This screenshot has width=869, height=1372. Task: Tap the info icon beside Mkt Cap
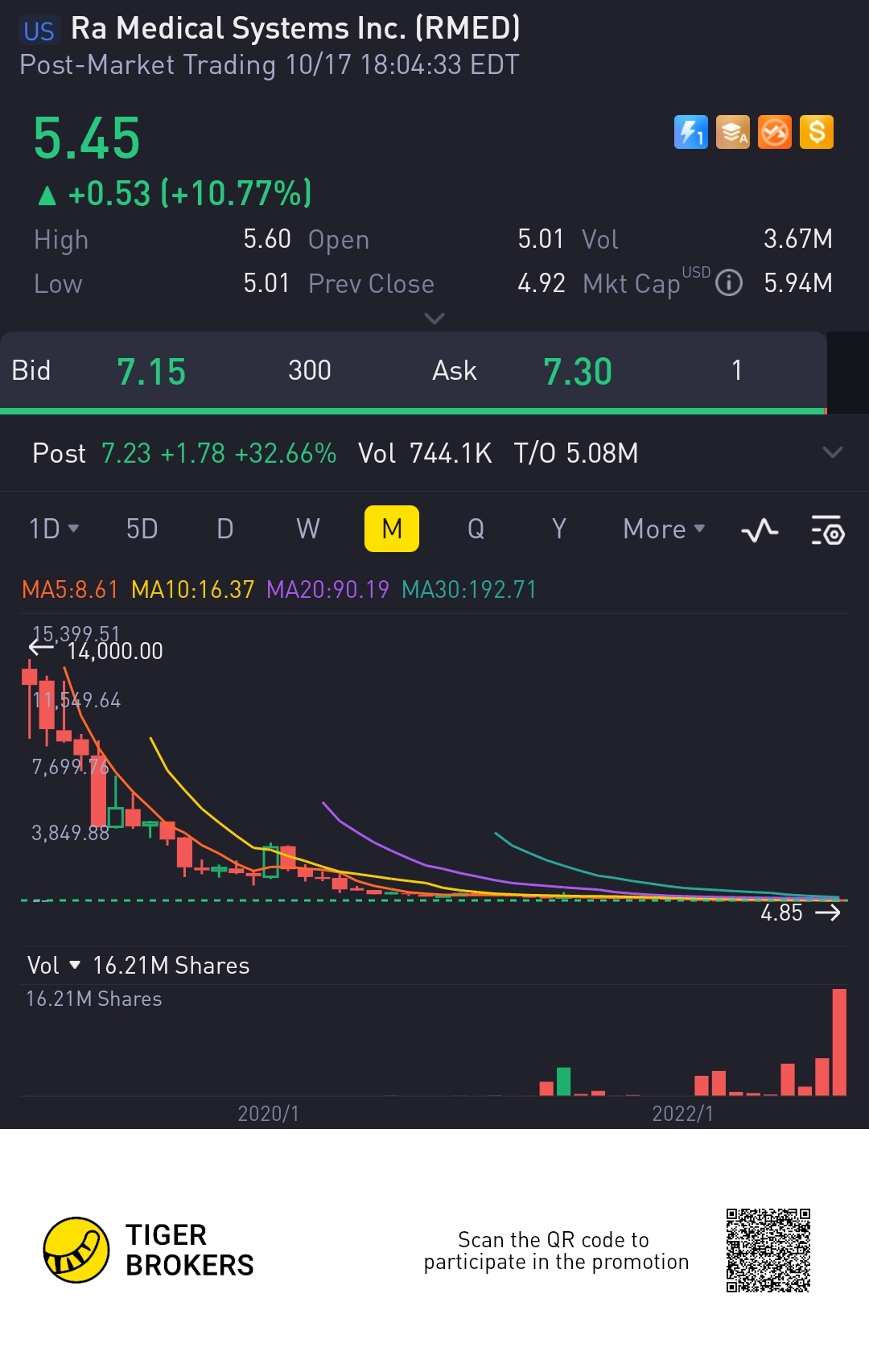(729, 283)
